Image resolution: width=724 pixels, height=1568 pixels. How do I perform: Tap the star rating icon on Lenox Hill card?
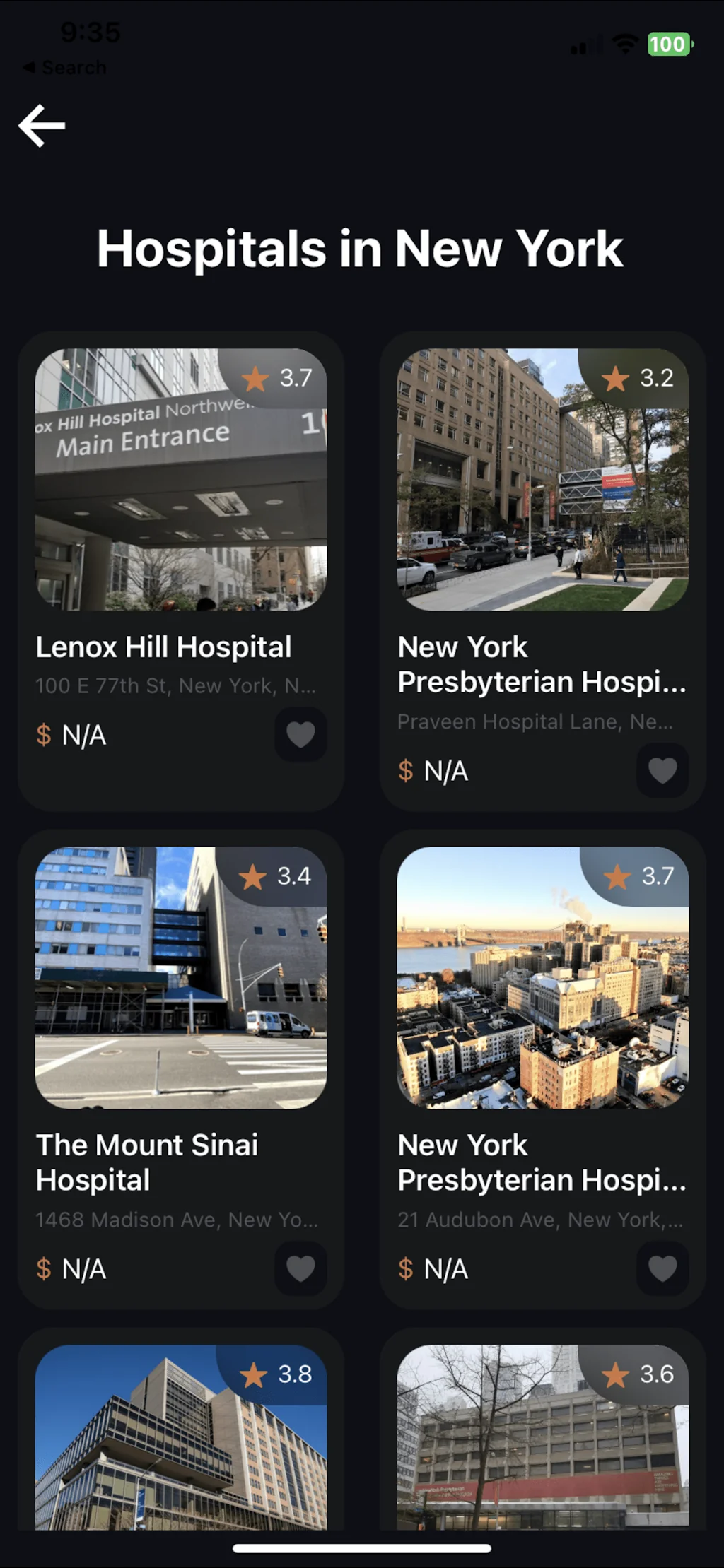256,379
